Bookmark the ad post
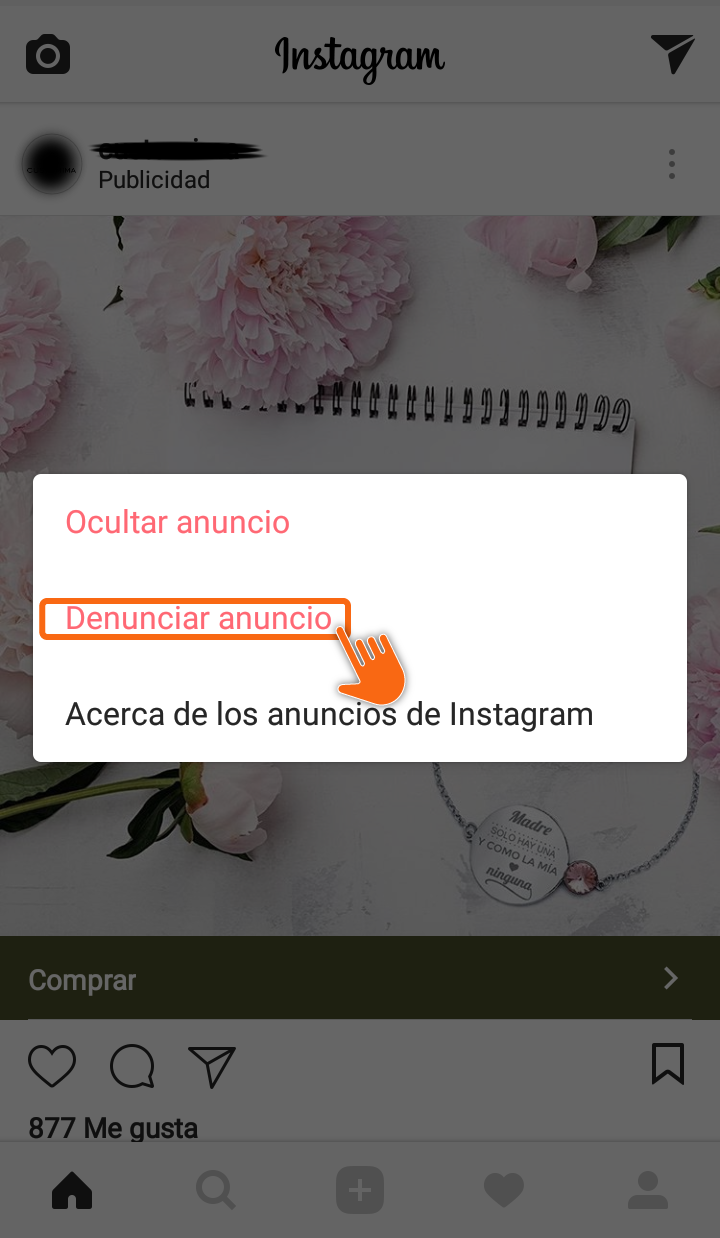 (668, 1064)
